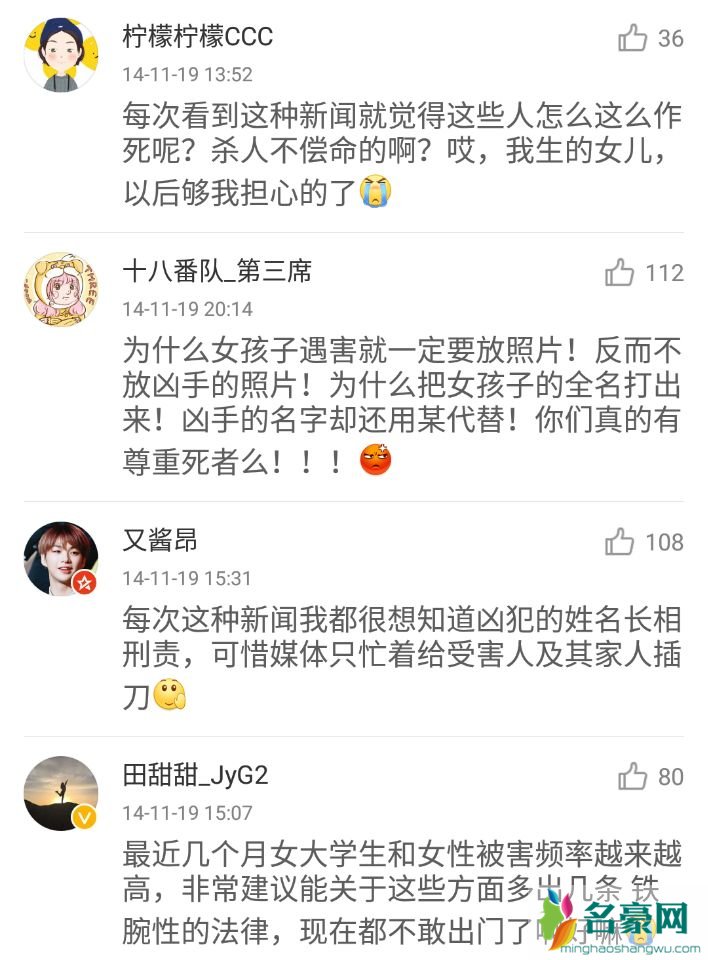Like the comment by 田甜甜_JyG2

[633, 776]
